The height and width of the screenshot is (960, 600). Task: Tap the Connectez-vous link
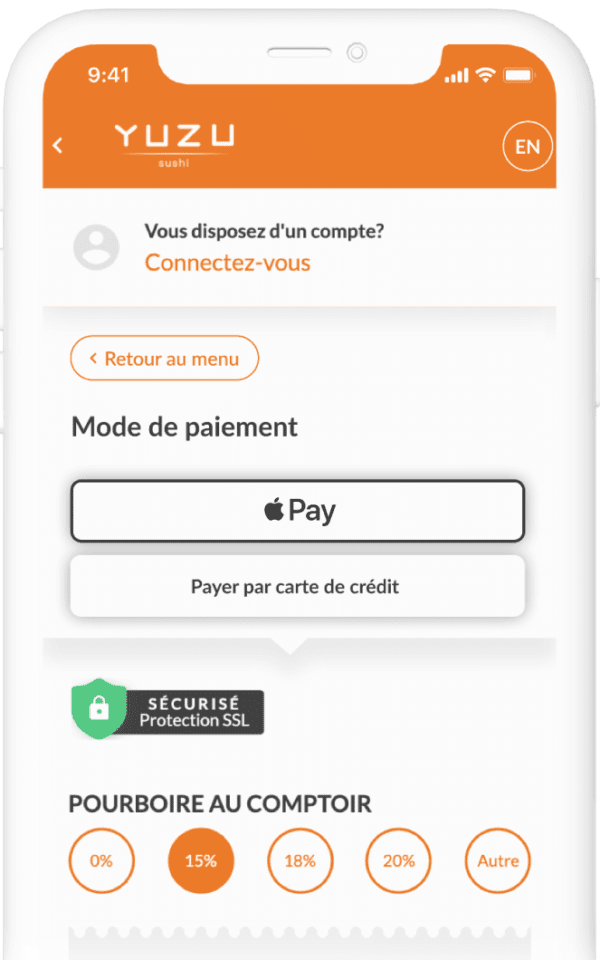pyautogui.click(x=228, y=263)
